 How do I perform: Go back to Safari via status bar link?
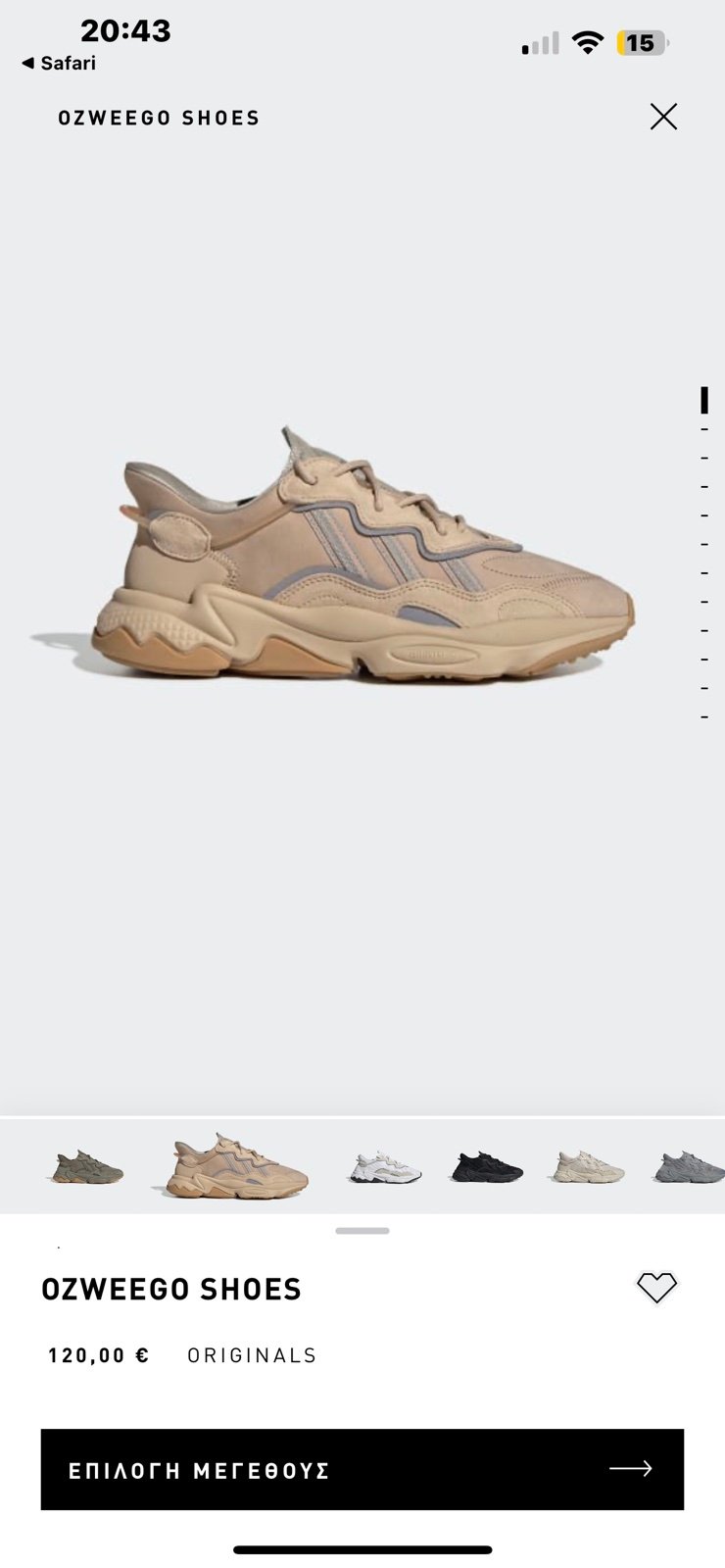tap(59, 64)
